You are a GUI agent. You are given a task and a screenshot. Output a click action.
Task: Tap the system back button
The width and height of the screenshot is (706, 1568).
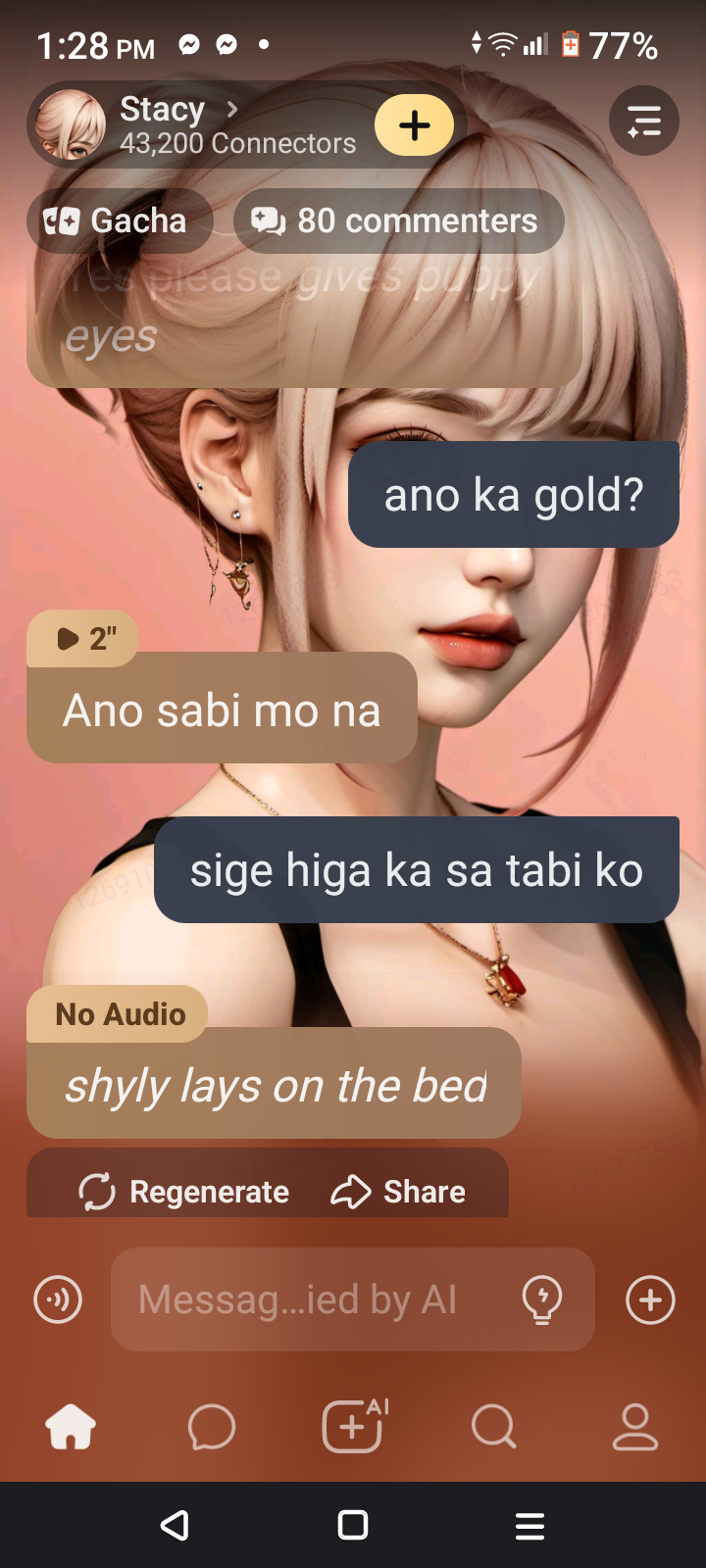click(x=175, y=1525)
